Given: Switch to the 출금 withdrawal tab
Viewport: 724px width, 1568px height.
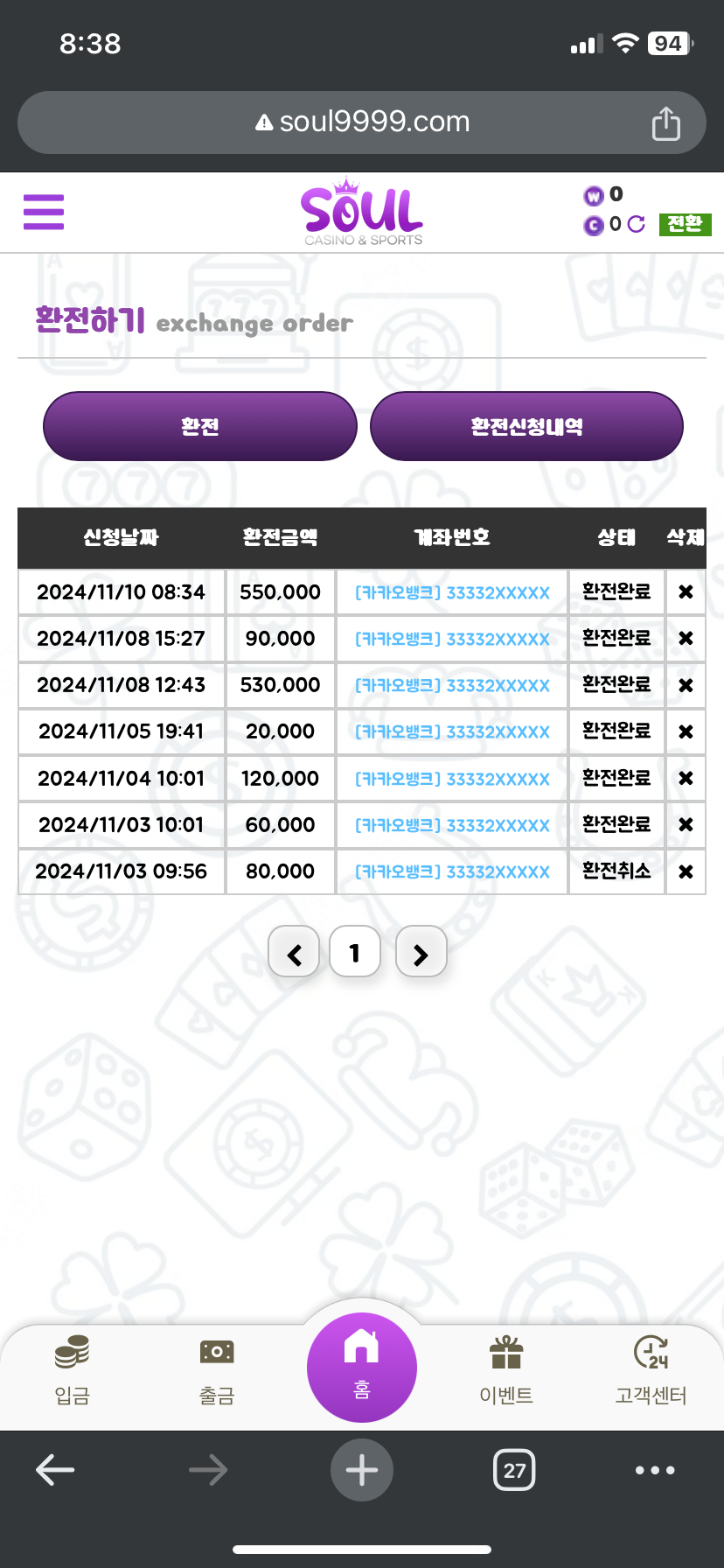Looking at the screenshot, I should (217, 1370).
